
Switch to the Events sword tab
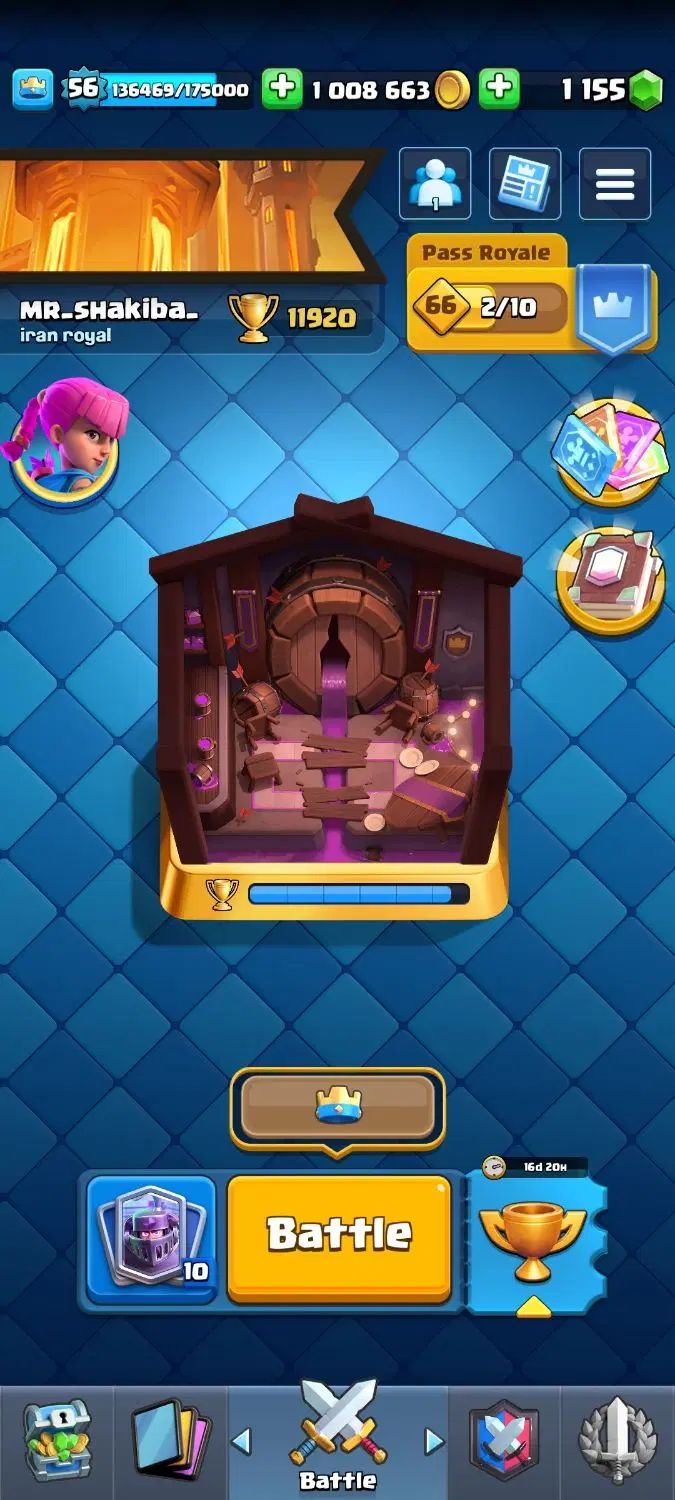617,1442
